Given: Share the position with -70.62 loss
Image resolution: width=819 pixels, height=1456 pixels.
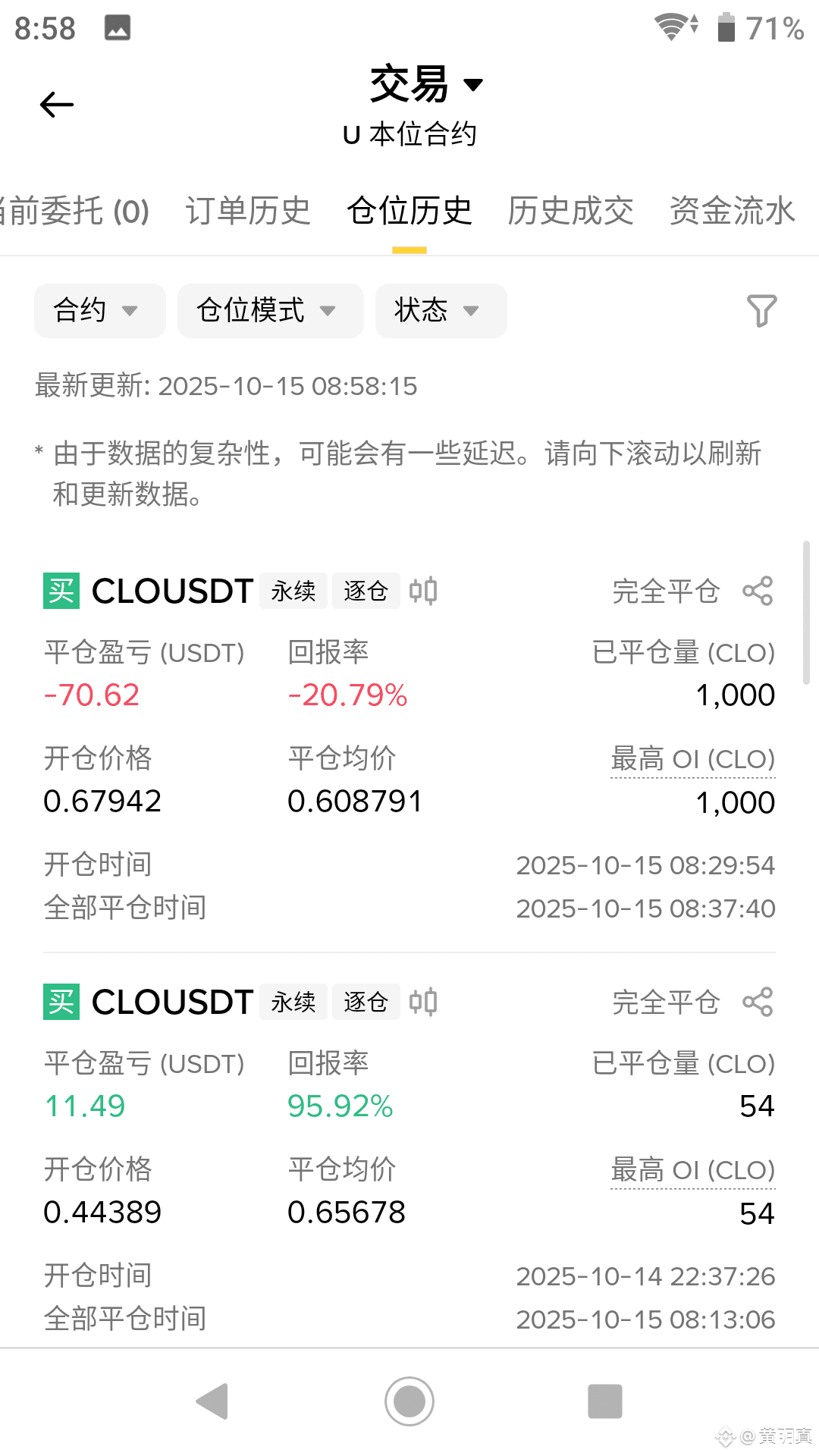Looking at the screenshot, I should (758, 591).
